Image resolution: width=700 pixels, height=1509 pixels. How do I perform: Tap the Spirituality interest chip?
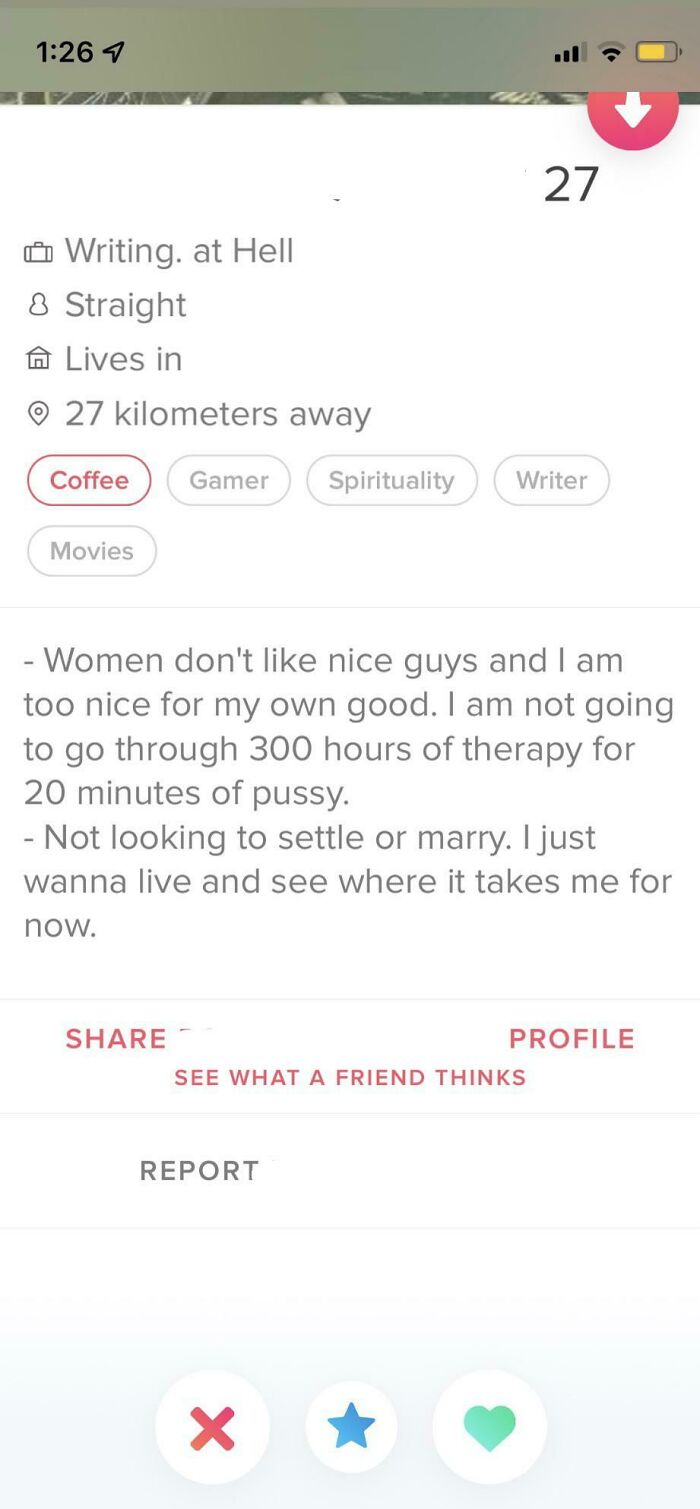point(391,480)
